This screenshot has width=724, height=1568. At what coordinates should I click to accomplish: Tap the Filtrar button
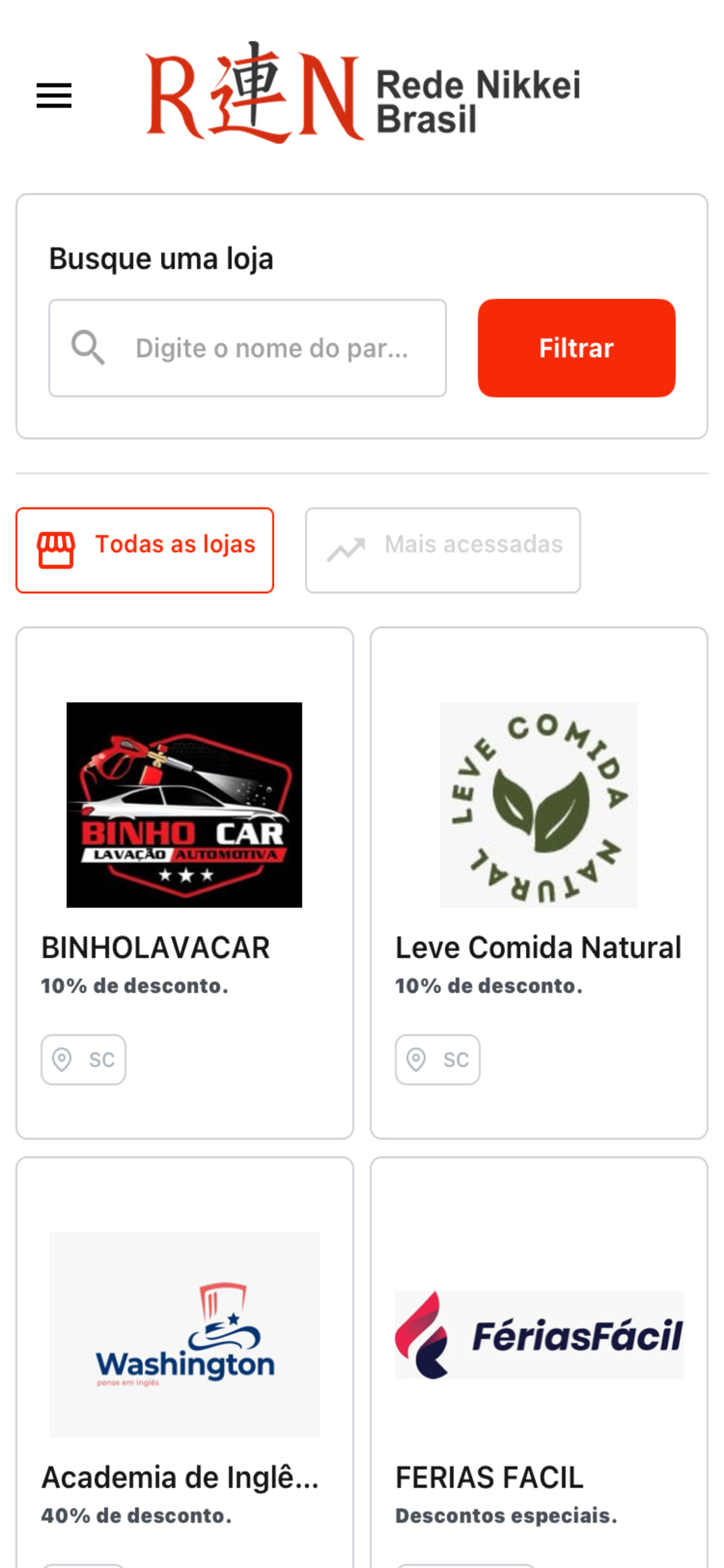[576, 348]
